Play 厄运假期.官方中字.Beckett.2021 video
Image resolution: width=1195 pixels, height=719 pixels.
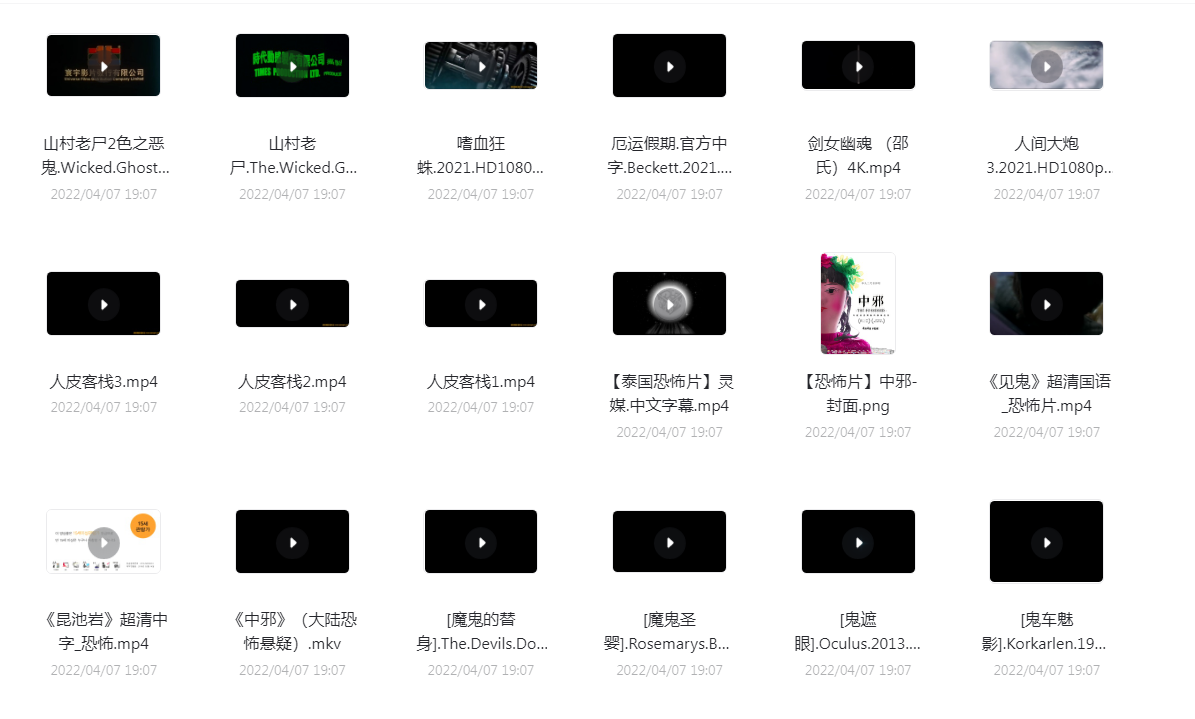(x=670, y=66)
